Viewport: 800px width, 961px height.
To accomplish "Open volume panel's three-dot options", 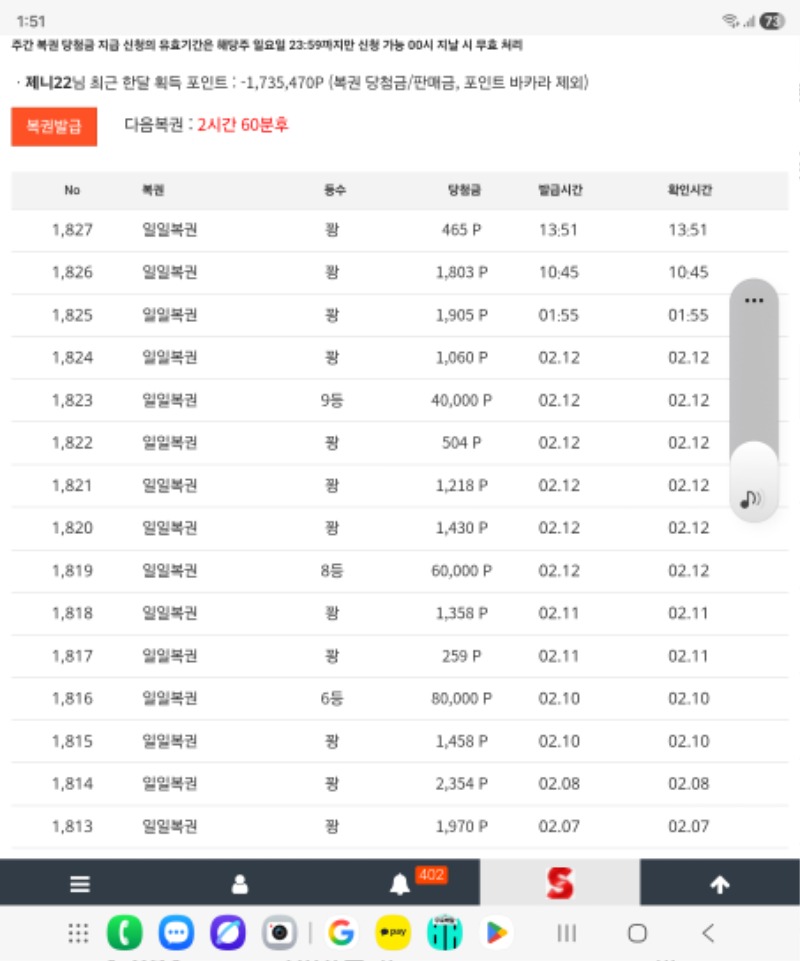I will pos(754,301).
